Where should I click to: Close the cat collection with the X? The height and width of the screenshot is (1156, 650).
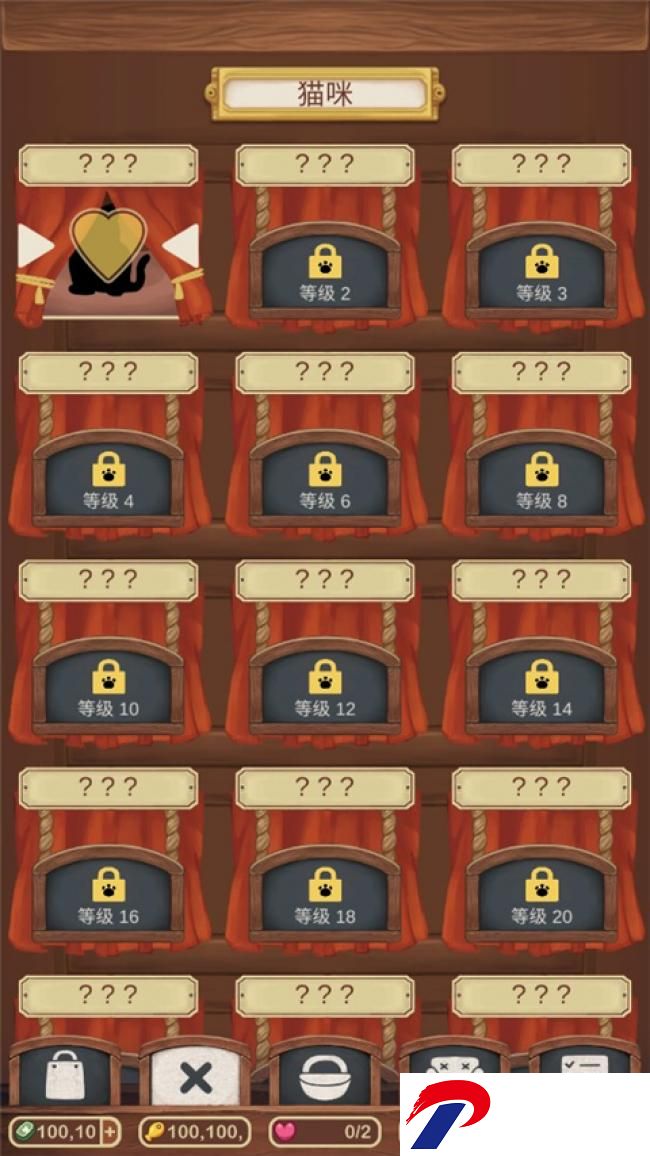(x=195, y=1076)
